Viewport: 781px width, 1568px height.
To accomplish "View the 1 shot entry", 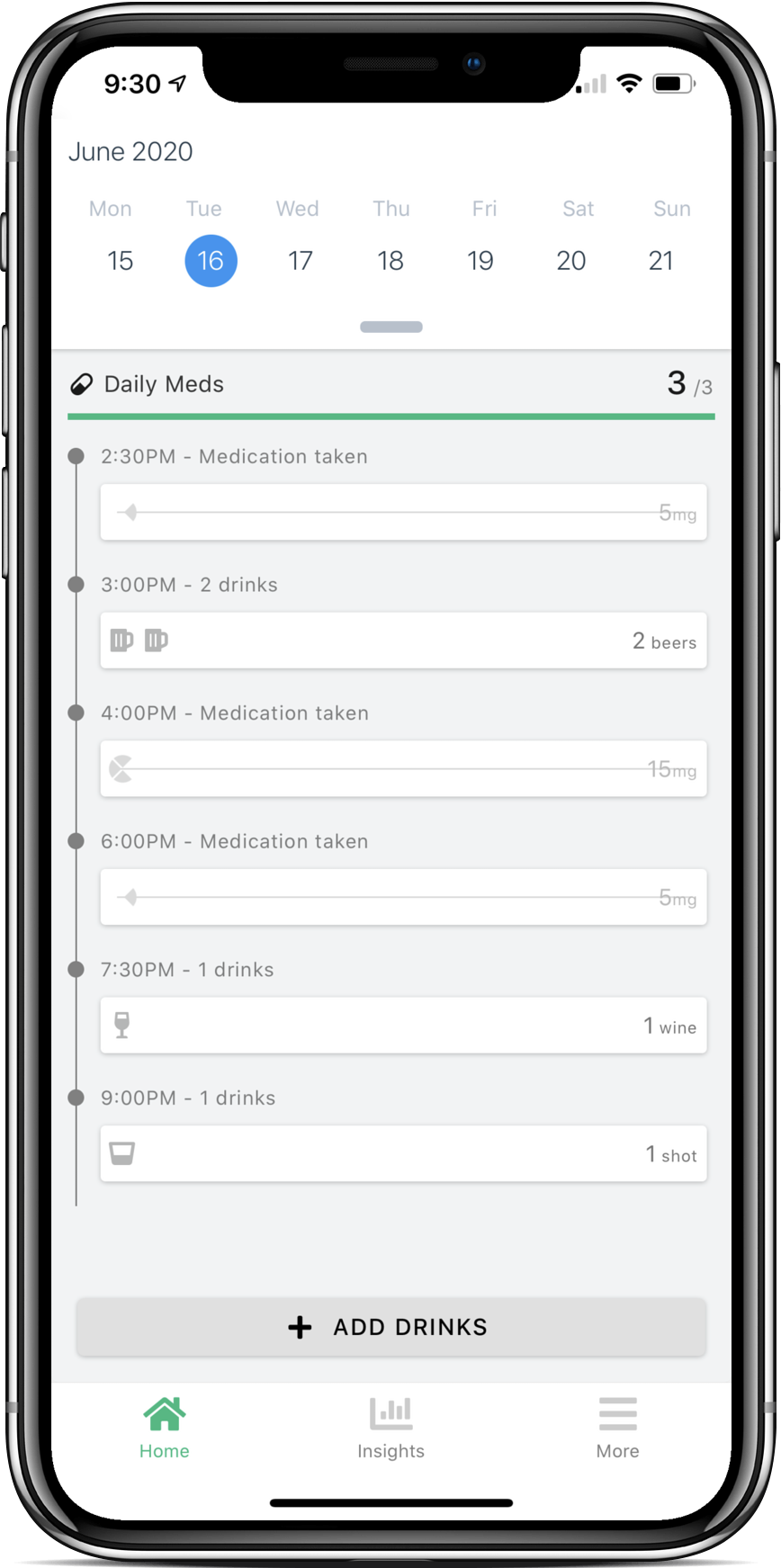I will [x=403, y=1153].
